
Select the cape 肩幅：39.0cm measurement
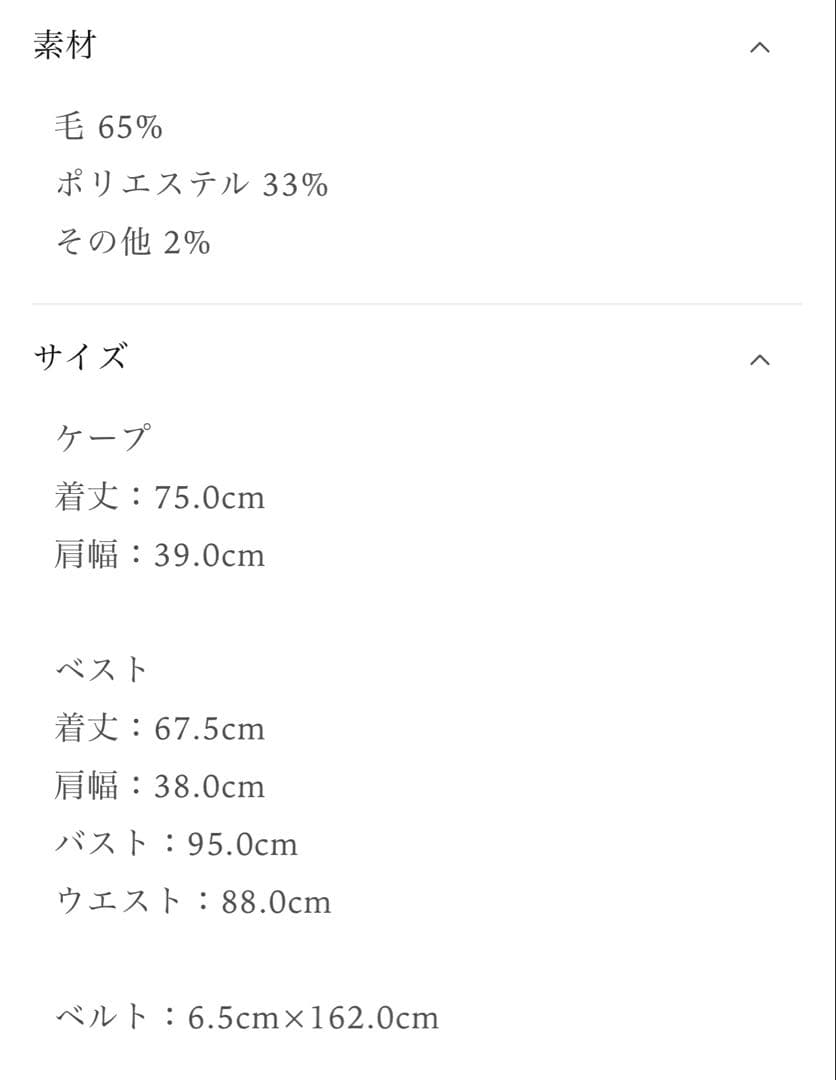[x=160, y=554]
